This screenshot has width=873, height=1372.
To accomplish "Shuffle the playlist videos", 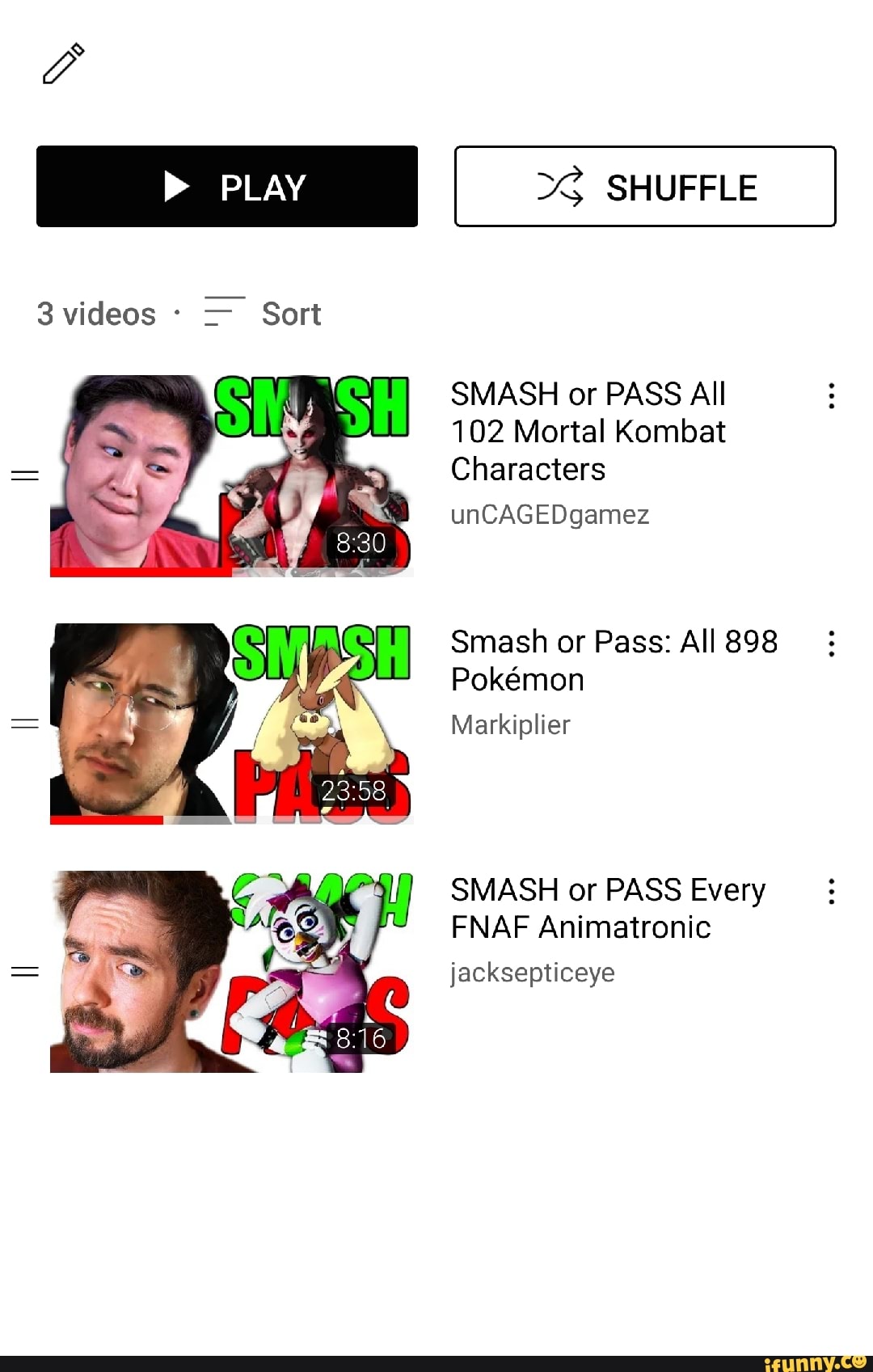I will click(645, 187).
